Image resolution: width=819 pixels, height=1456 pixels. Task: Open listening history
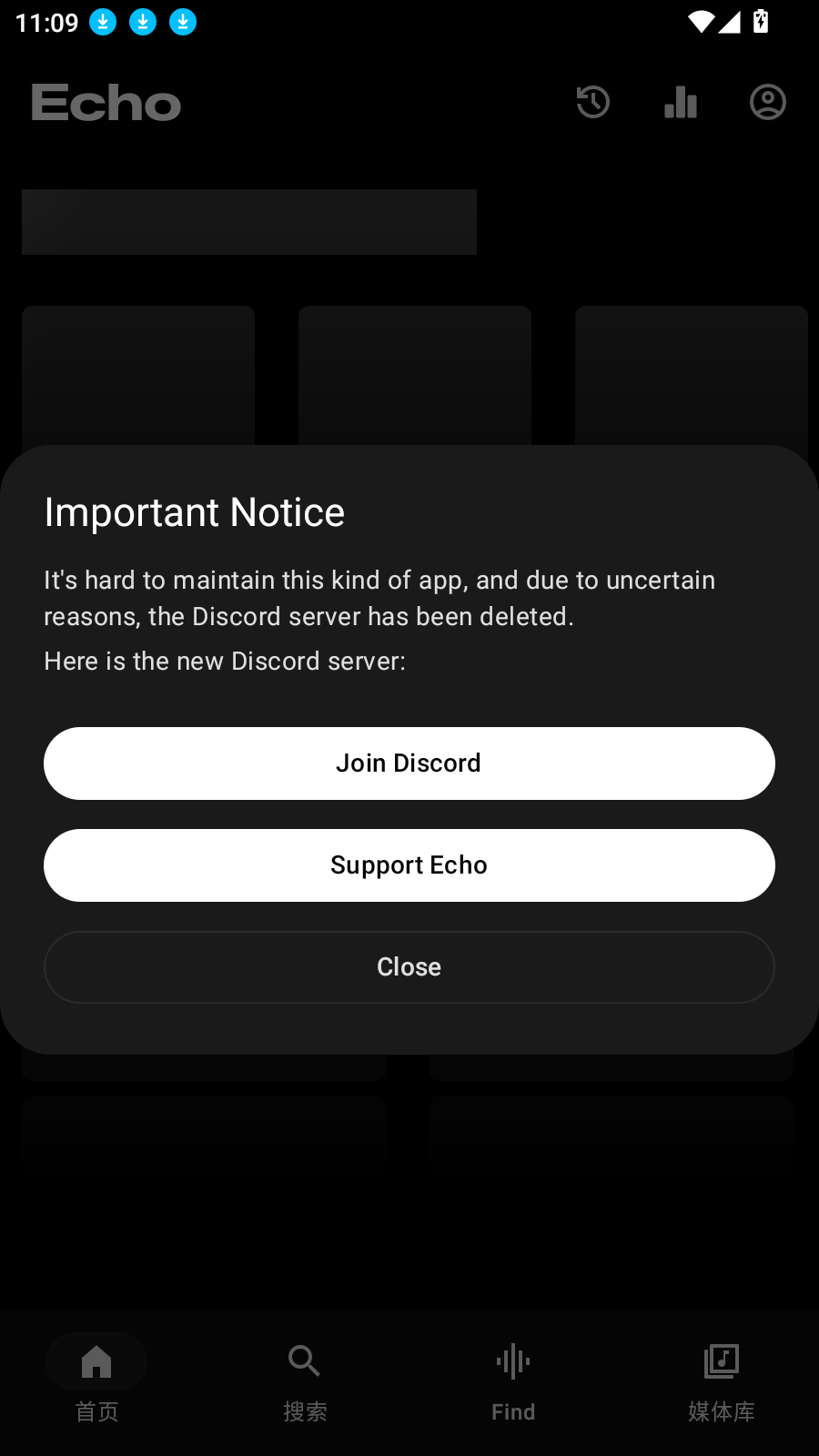593,102
